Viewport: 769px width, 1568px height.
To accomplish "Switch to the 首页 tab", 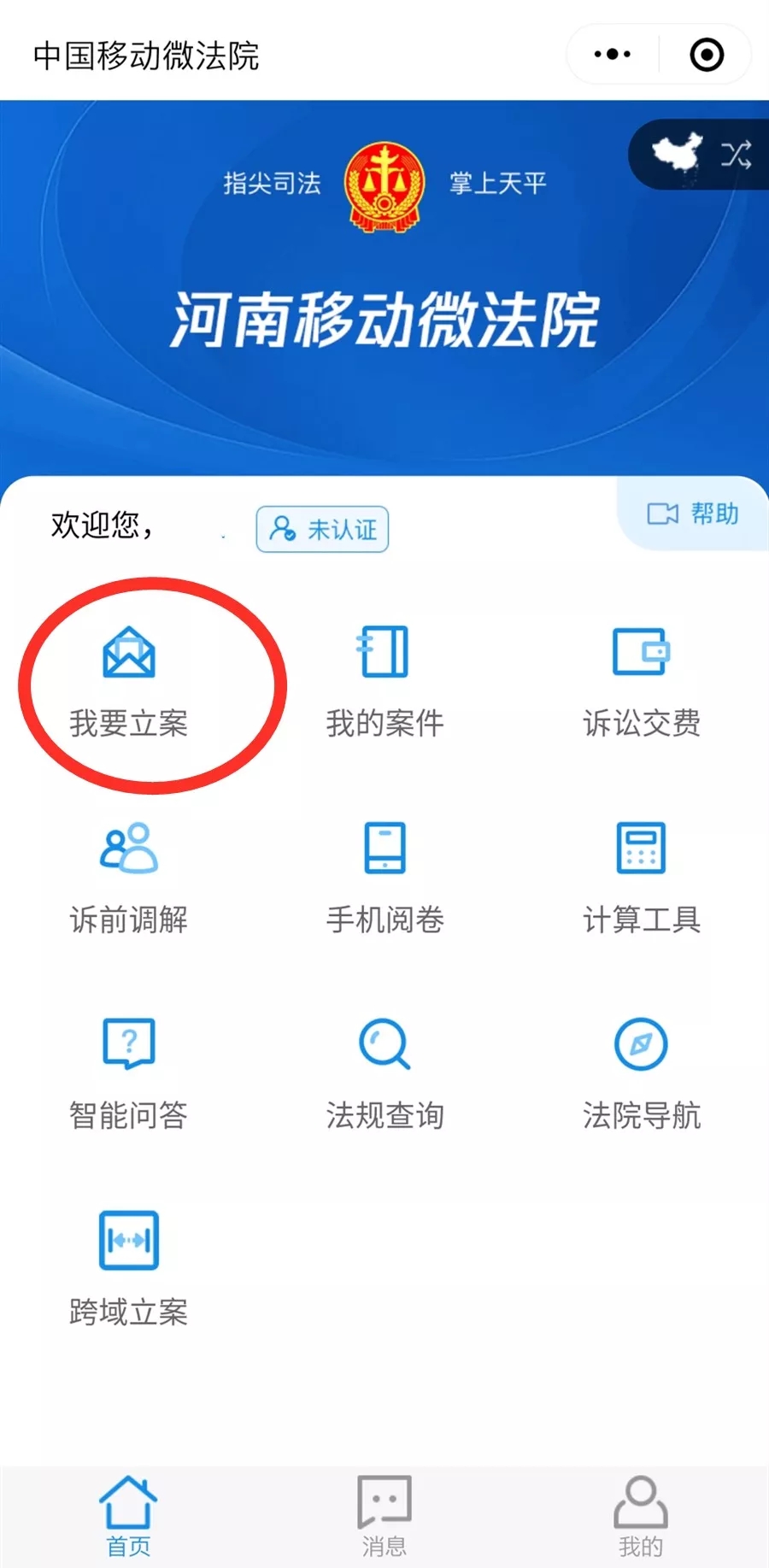I will [x=128, y=1515].
